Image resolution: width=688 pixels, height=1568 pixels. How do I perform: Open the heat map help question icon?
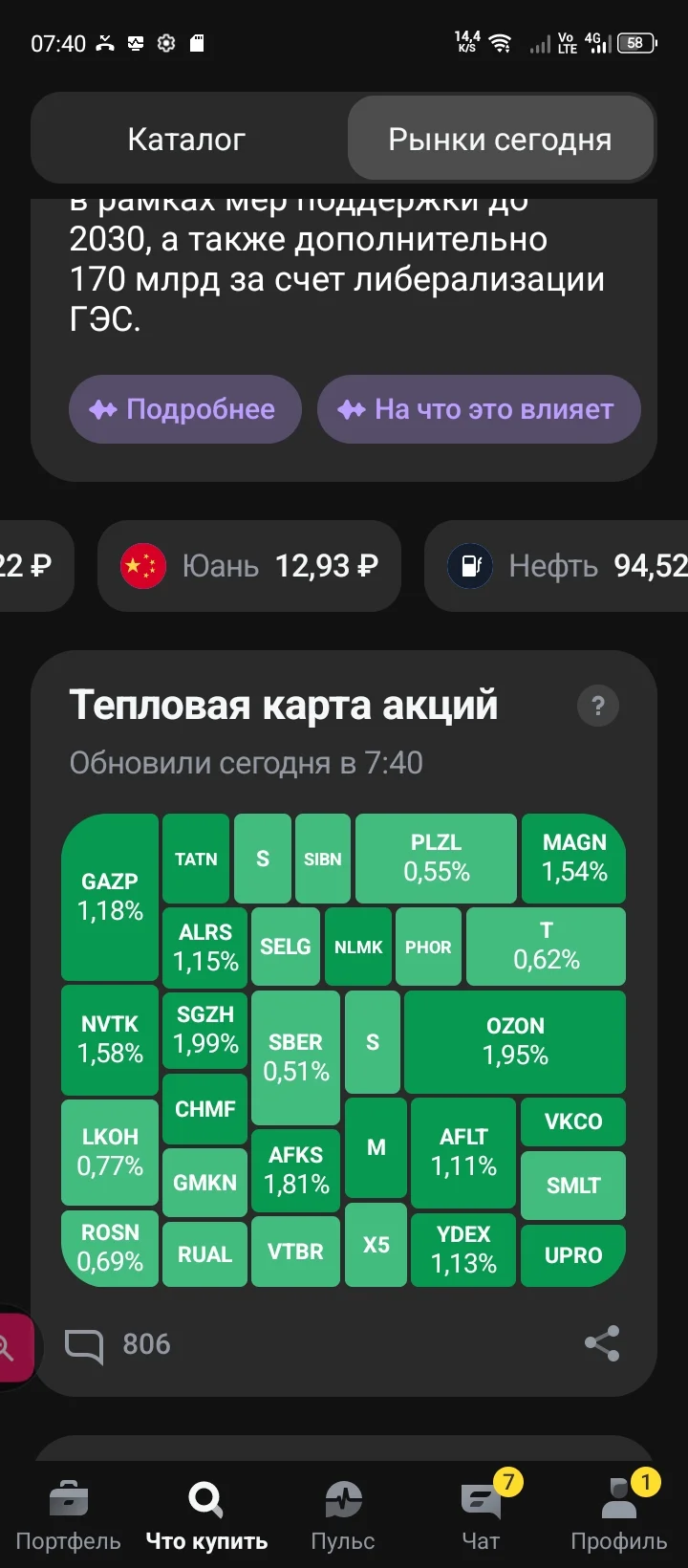pyautogui.click(x=598, y=706)
